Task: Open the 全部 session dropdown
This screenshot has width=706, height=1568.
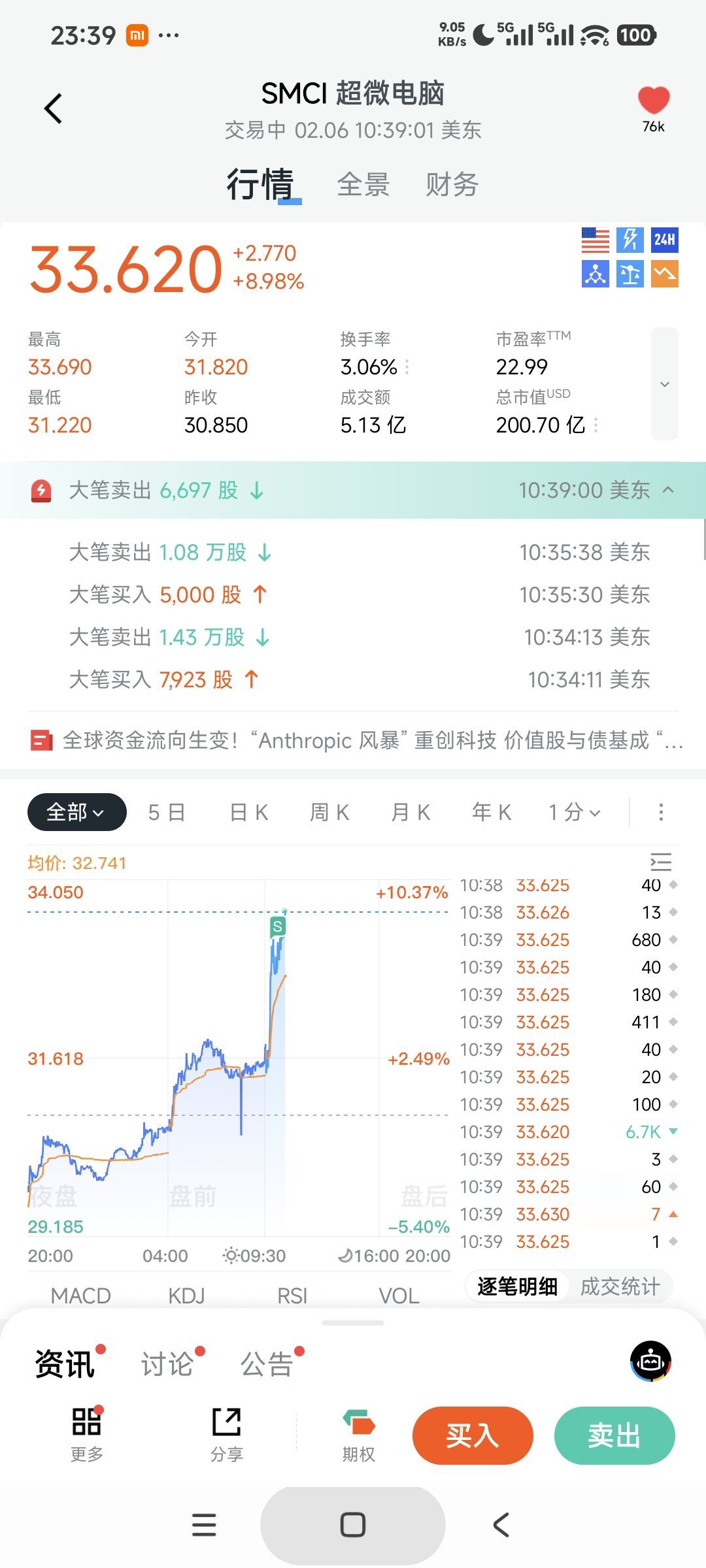Action: click(76, 812)
